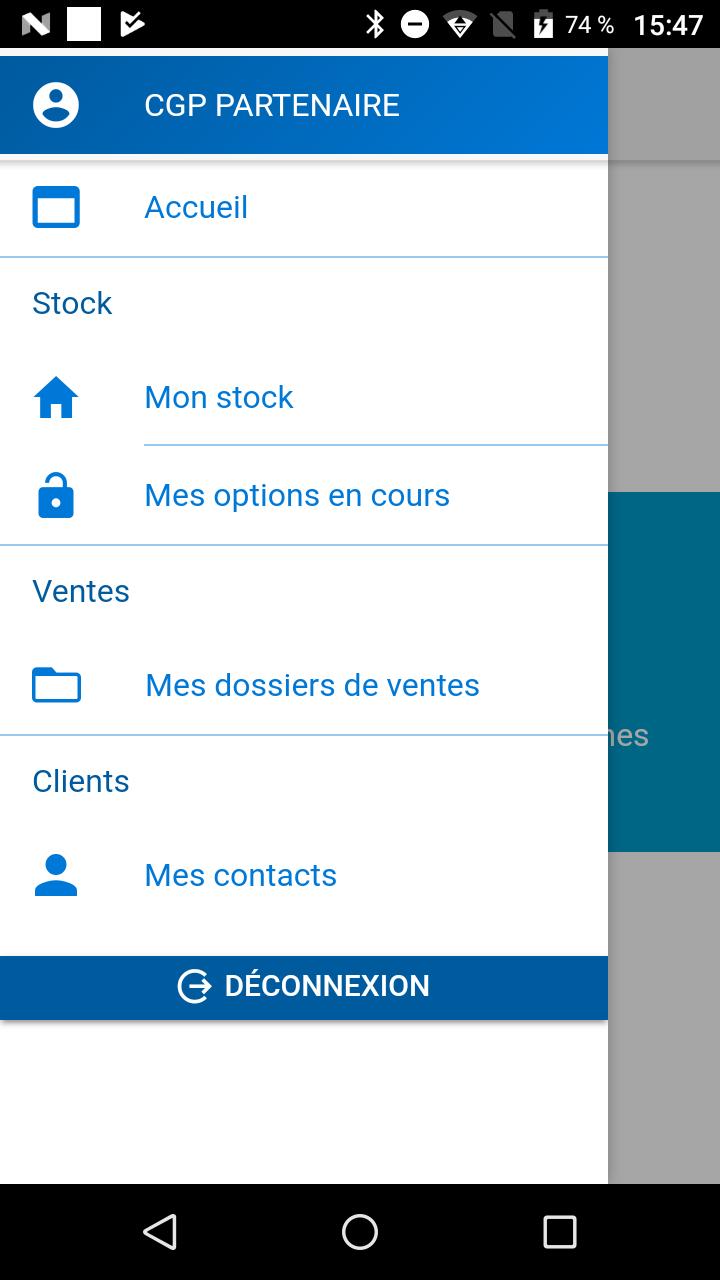Tap the battery charging indicator
Viewport: 720px width, 1280px height.
click(543, 24)
